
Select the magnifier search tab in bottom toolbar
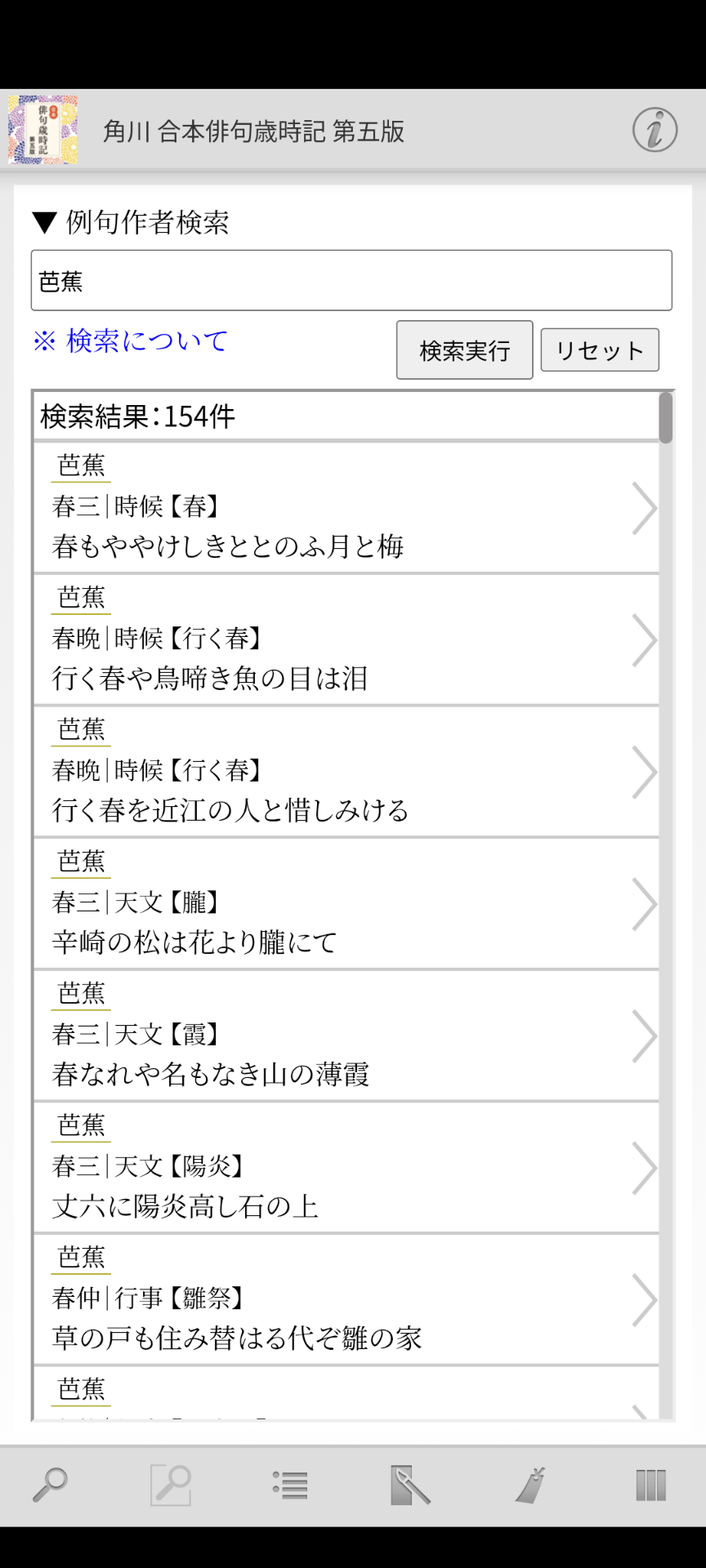50,1485
